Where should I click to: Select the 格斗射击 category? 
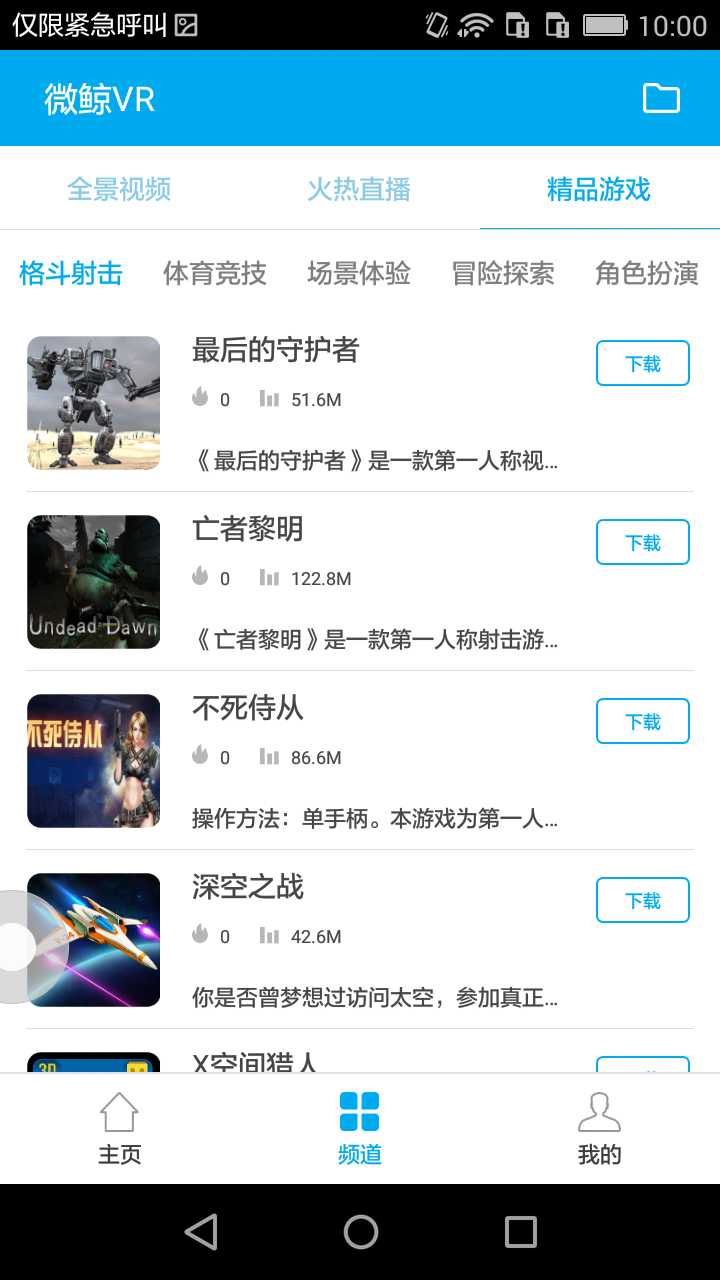click(71, 273)
